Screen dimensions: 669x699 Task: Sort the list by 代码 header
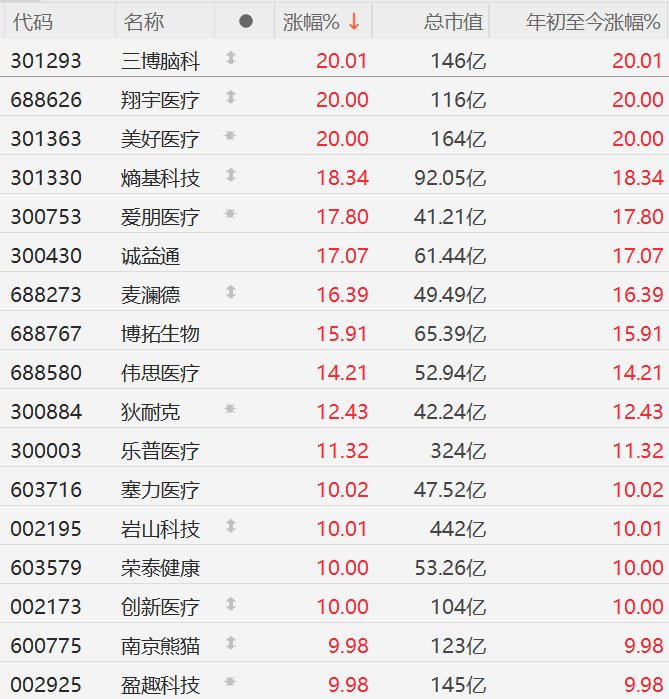pos(32,21)
